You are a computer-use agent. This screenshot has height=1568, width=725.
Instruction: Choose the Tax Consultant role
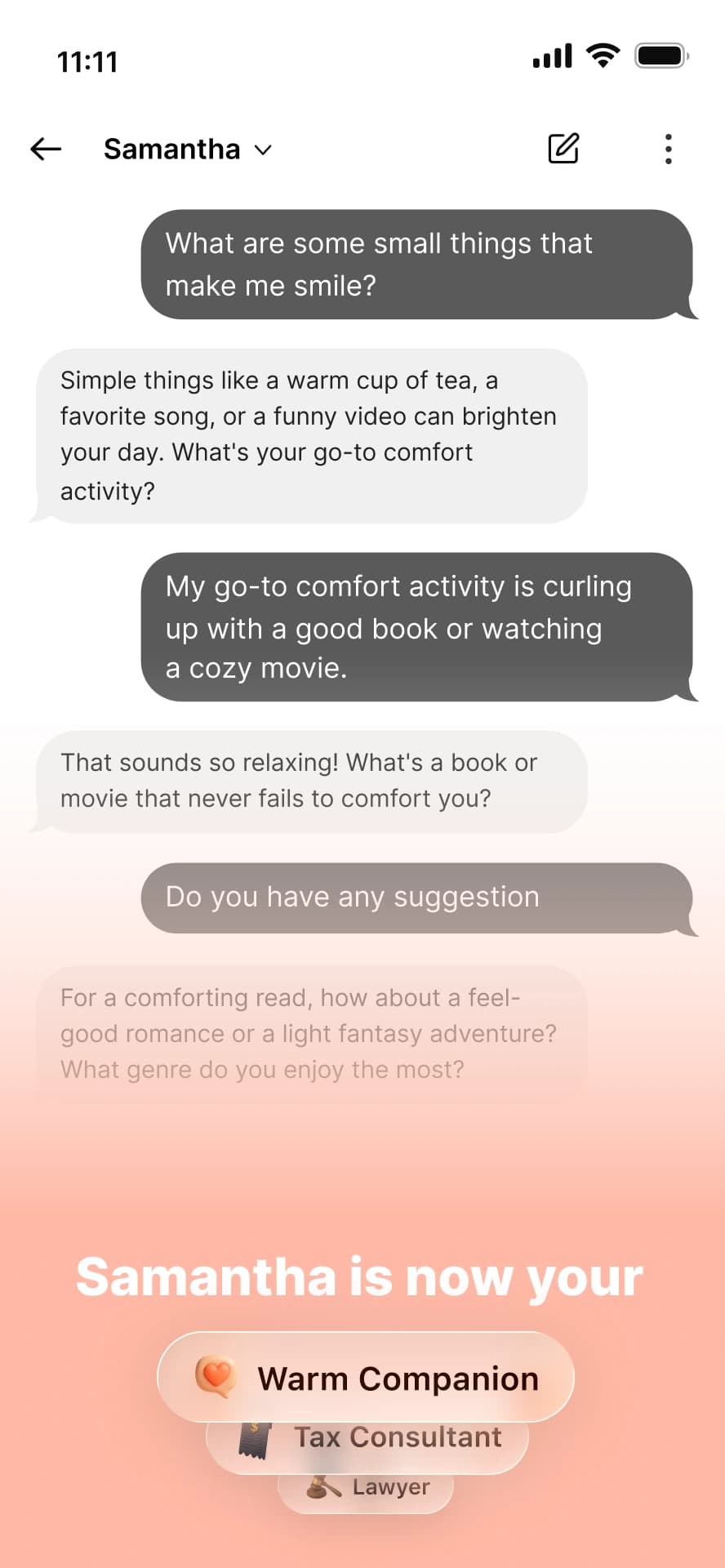367,1447
